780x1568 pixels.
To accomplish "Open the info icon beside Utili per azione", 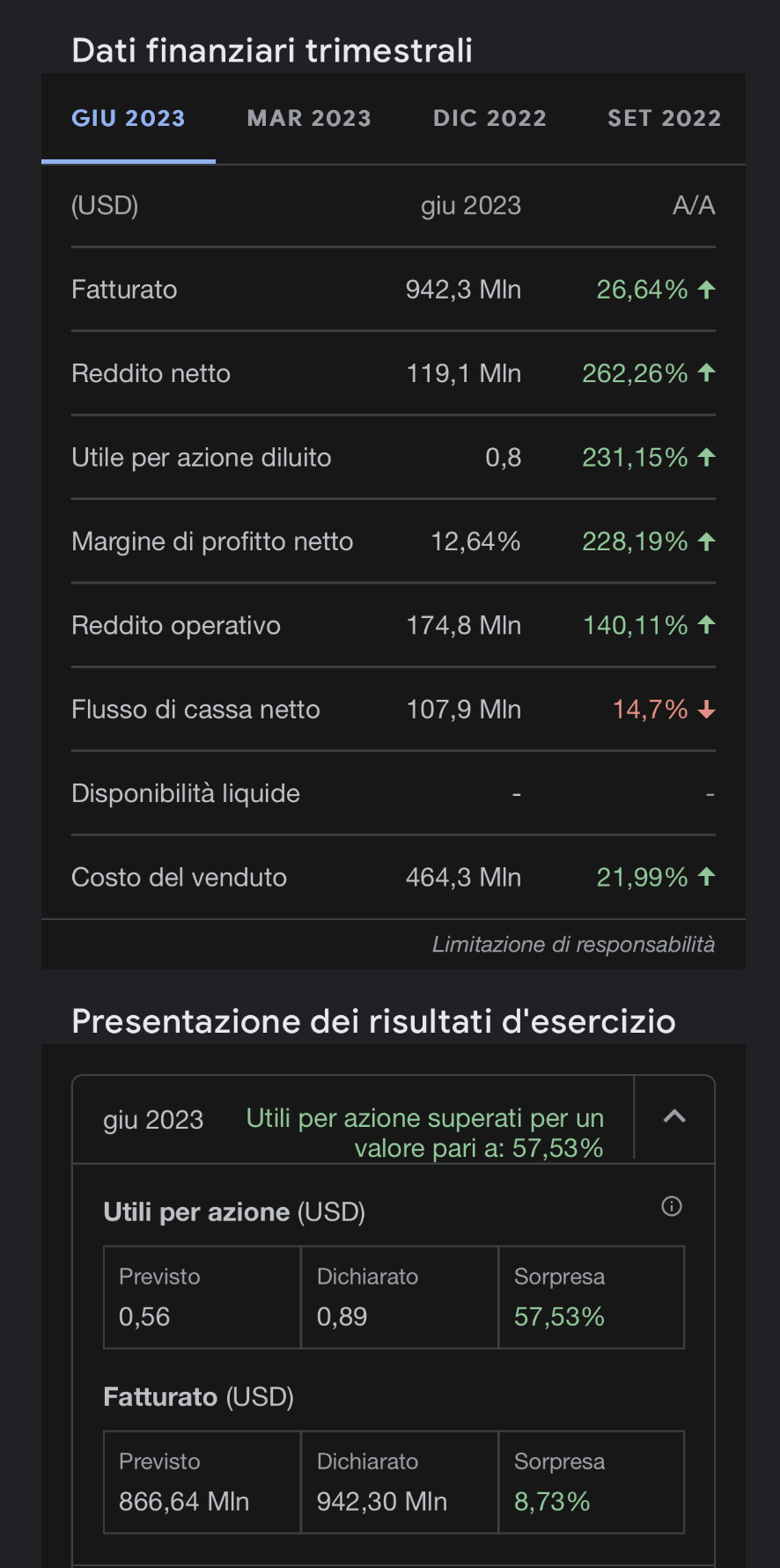I will [672, 1206].
